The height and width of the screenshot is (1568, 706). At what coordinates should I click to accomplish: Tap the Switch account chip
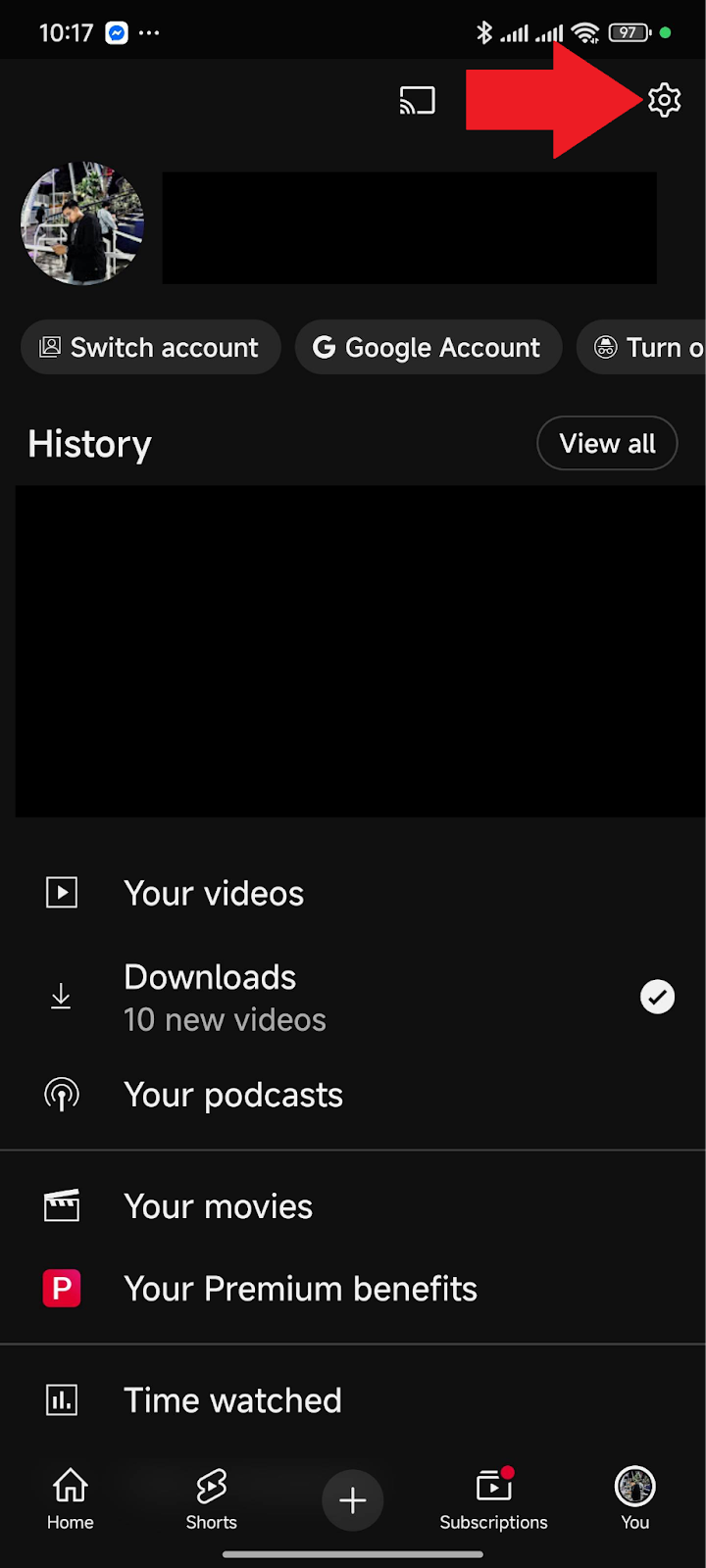click(151, 347)
